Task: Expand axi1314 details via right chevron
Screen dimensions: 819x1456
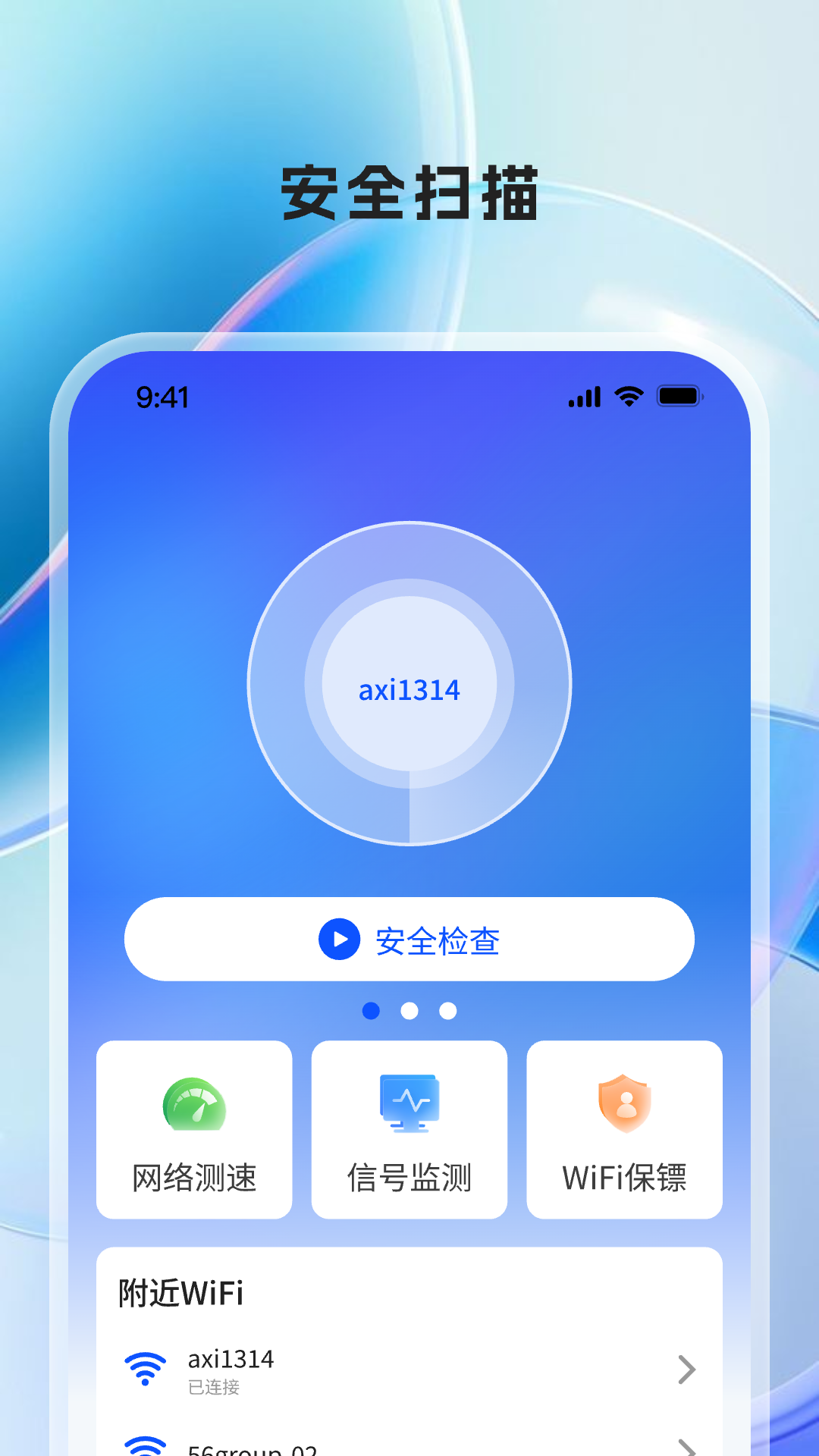Action: 687,1370
